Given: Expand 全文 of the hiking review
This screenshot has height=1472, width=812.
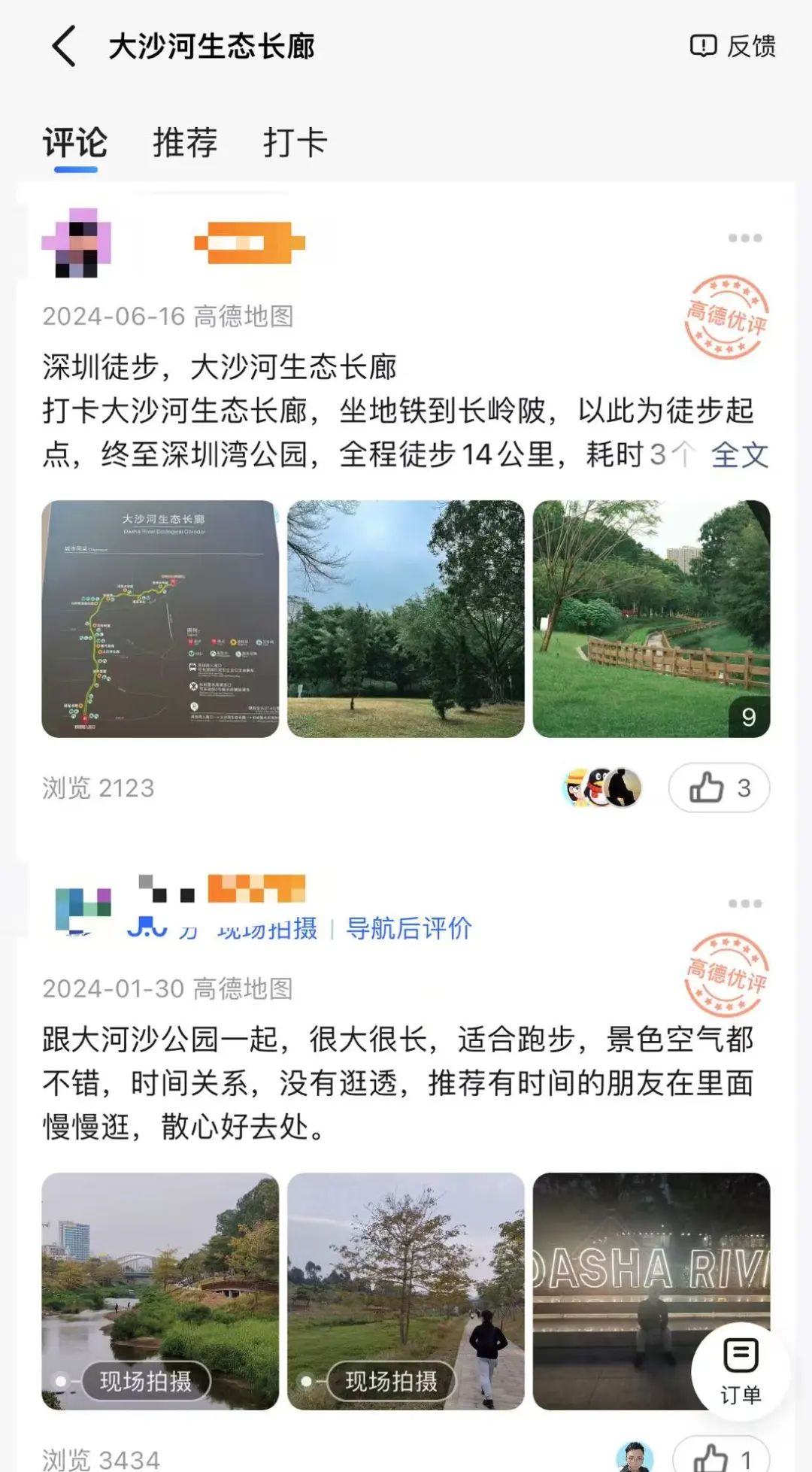Looking at the screenshot, I should 740,455.
